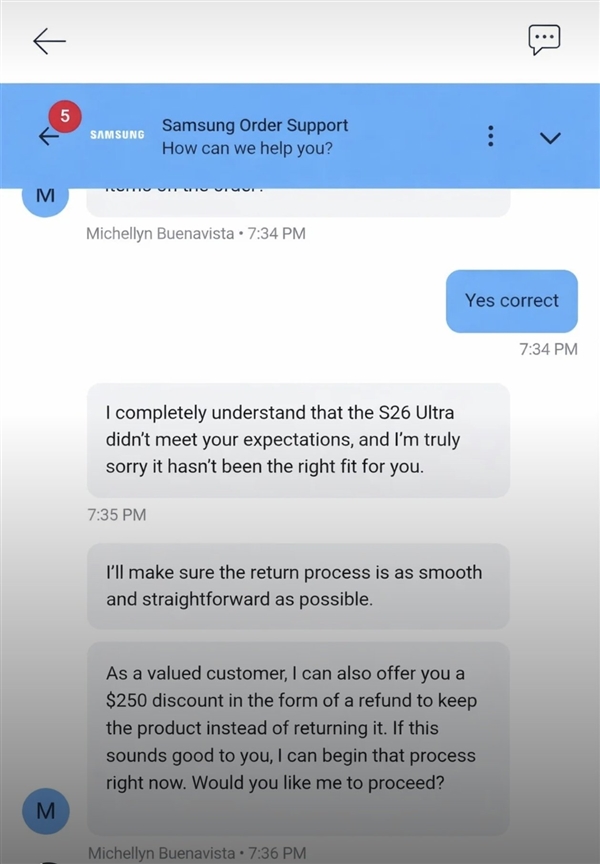Return to conversations list with unread badge arrow
The height and width of the screenshot is (864, 600).
[x=48, y=137]
